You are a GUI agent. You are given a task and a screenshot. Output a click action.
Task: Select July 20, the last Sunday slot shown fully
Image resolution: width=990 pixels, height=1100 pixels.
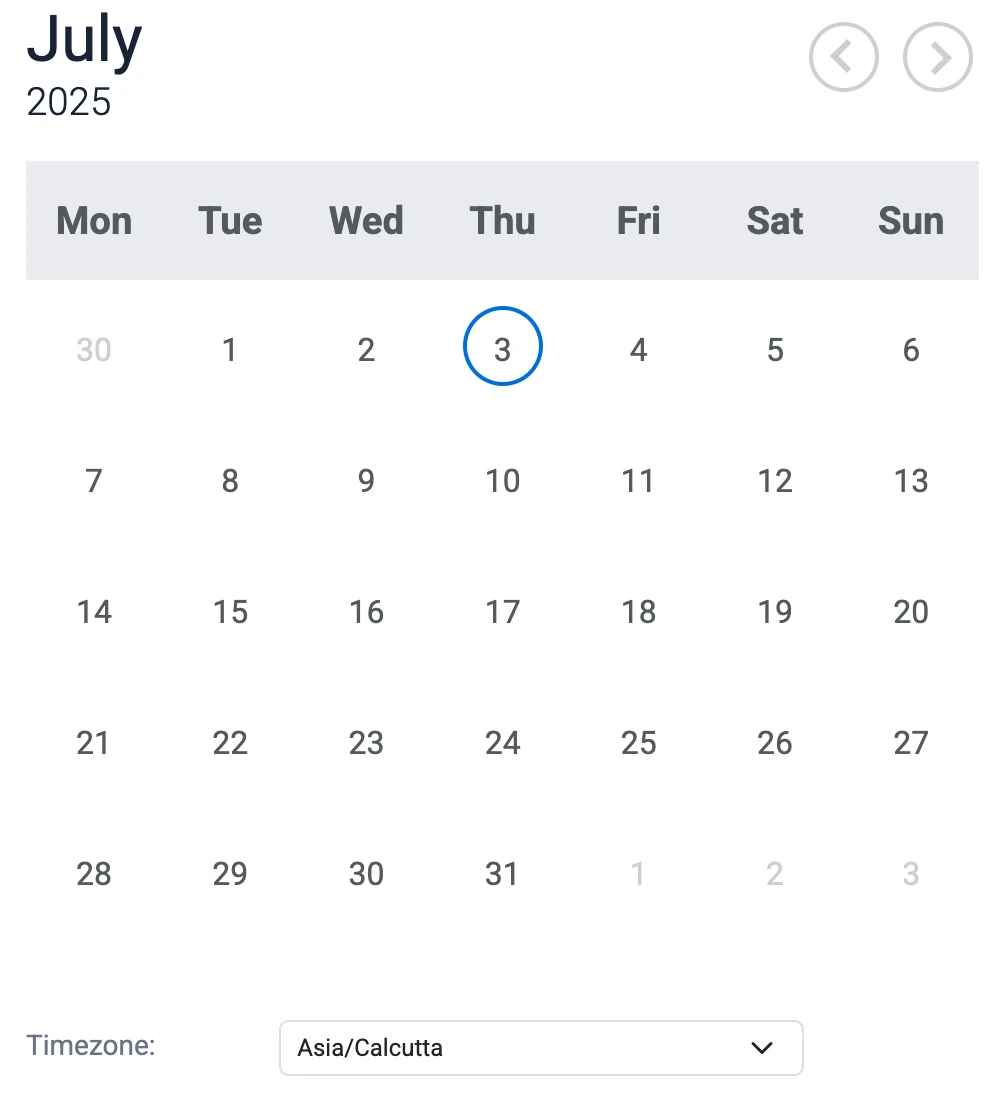pos(910,612)
